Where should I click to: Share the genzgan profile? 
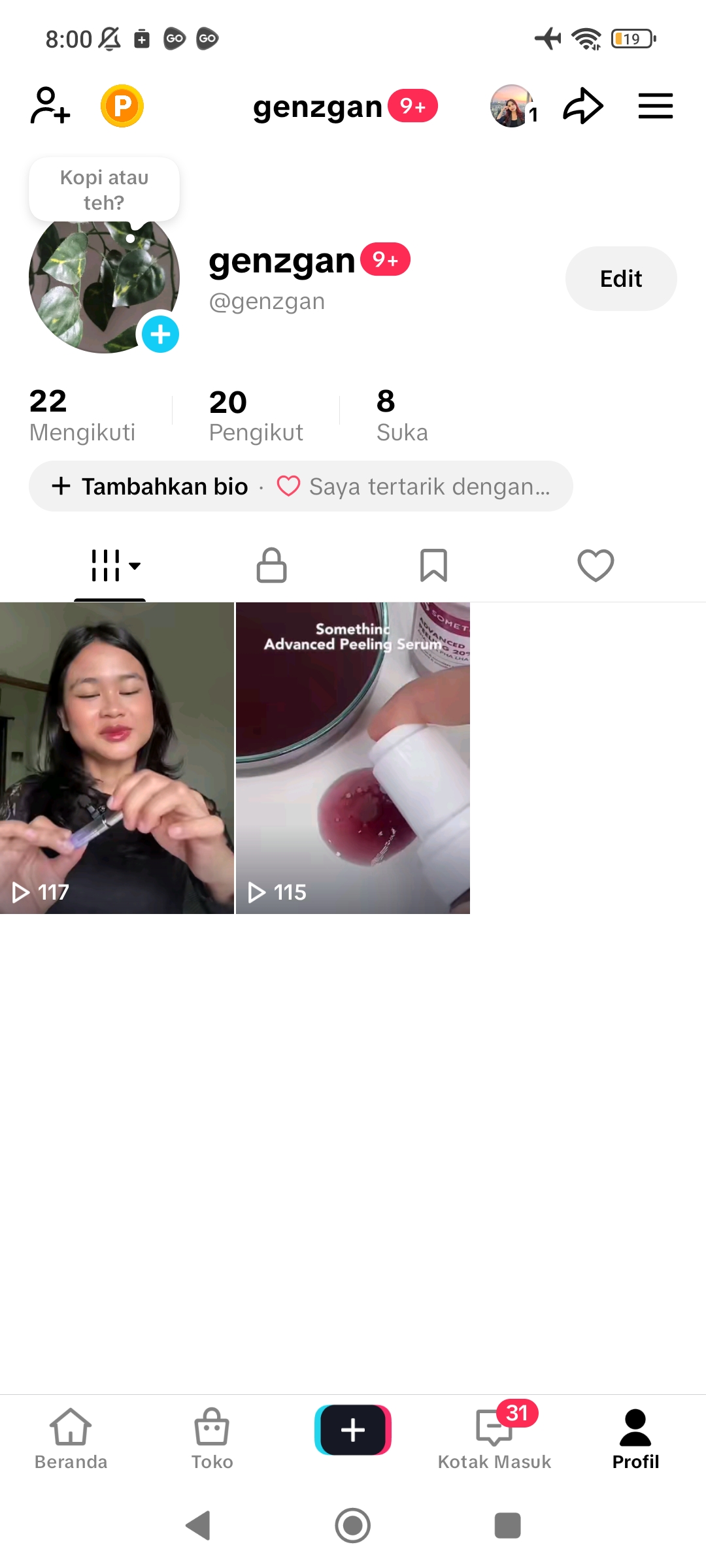click(x=582, y=106)
